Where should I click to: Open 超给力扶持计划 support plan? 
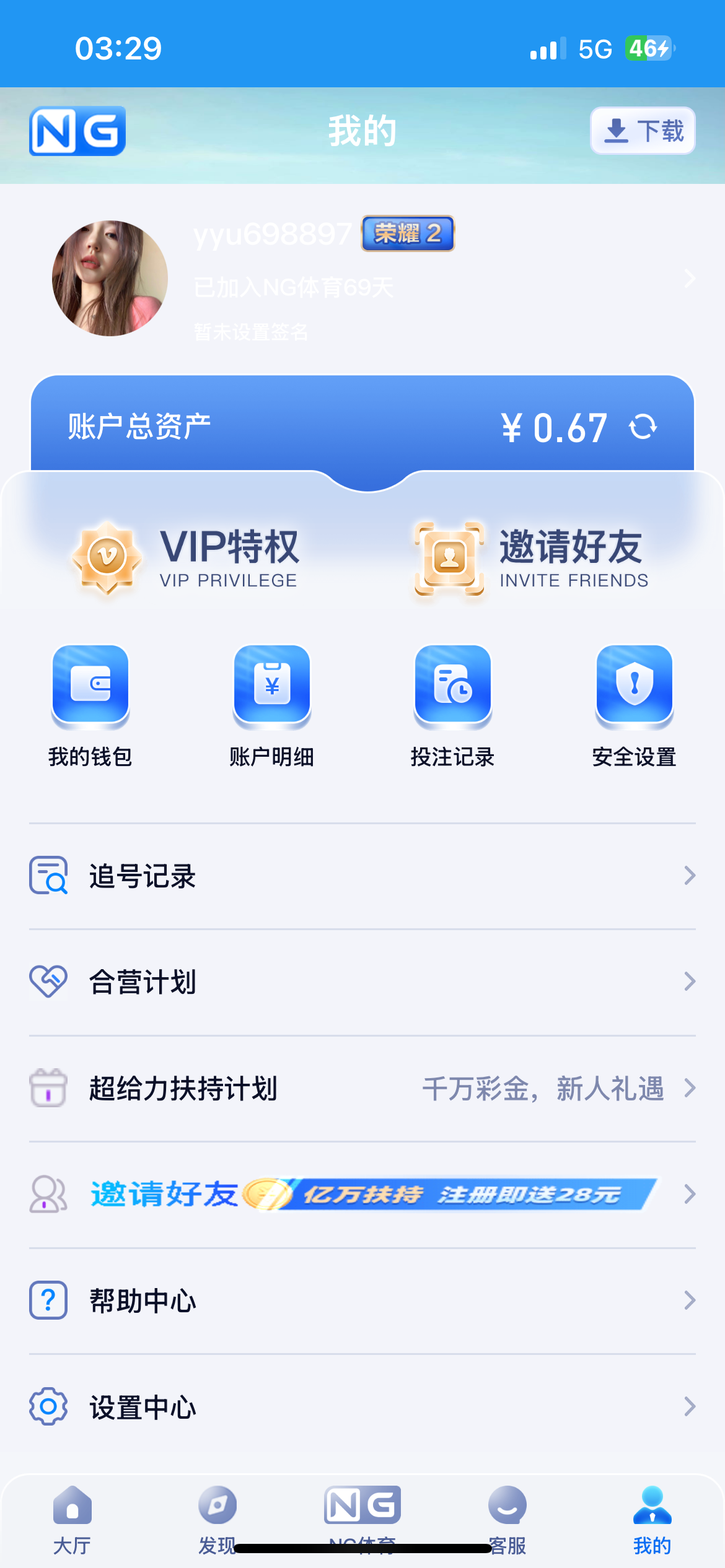362,1088
